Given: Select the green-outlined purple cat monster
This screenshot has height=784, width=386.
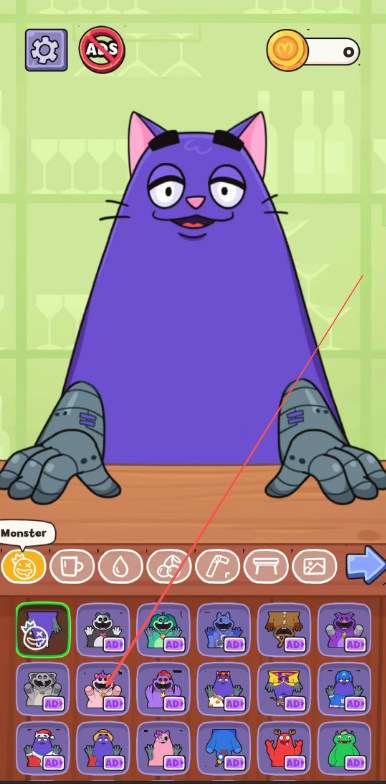Looking at the screenshot, I should coord(43,630).
